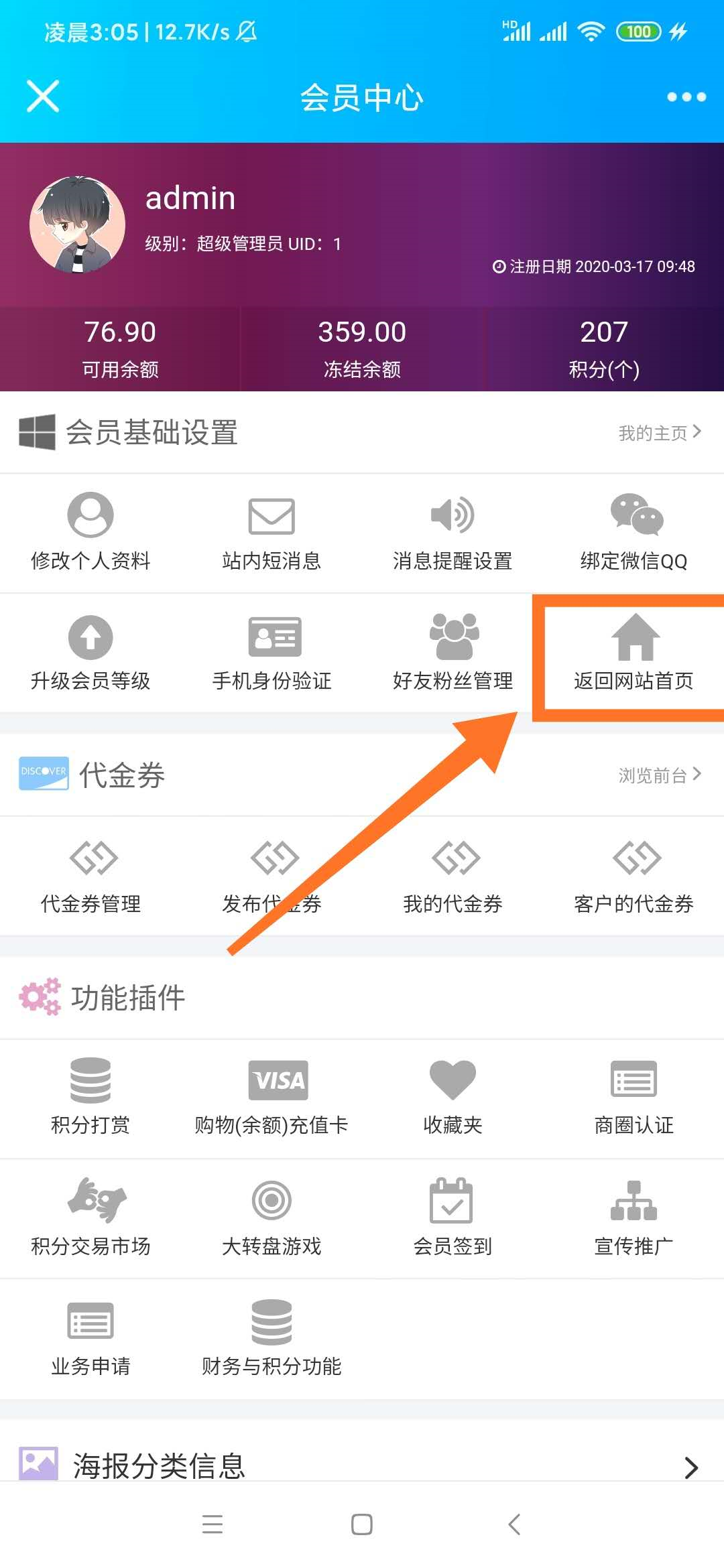Launch 大转盘游戏

[271, 1218]
